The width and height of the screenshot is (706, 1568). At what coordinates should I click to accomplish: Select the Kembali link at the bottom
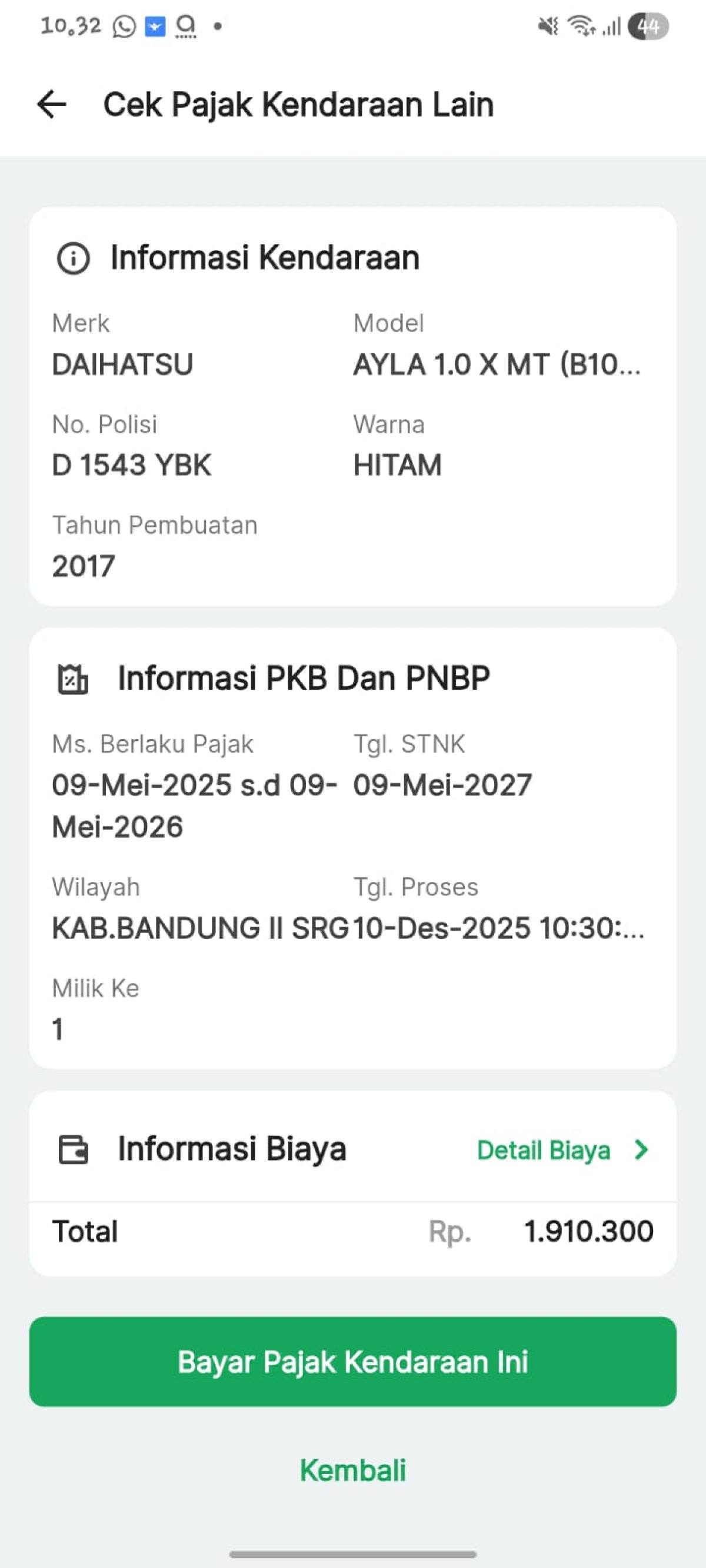click(352, 1470)
